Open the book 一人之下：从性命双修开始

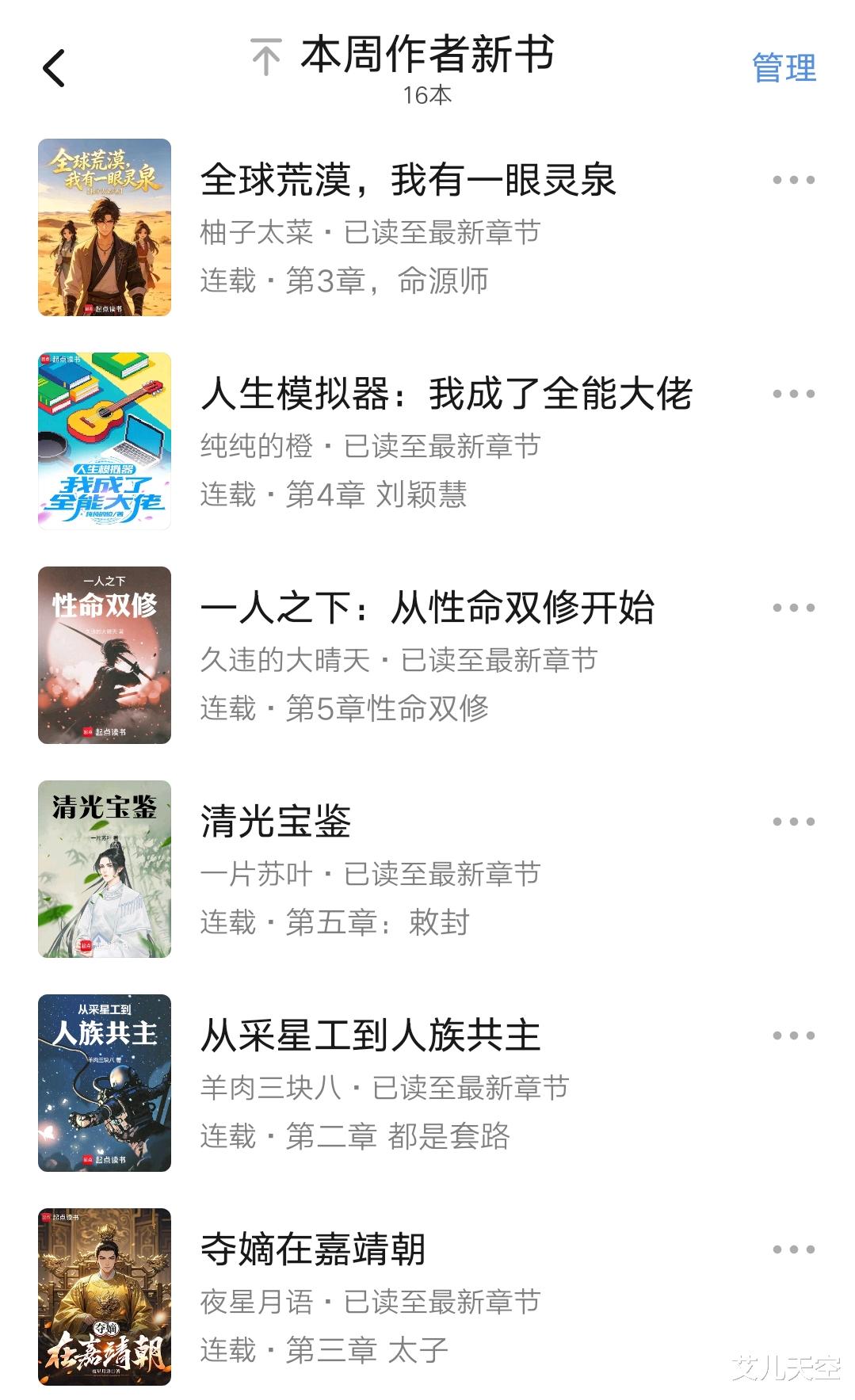(x=427, y=608)
